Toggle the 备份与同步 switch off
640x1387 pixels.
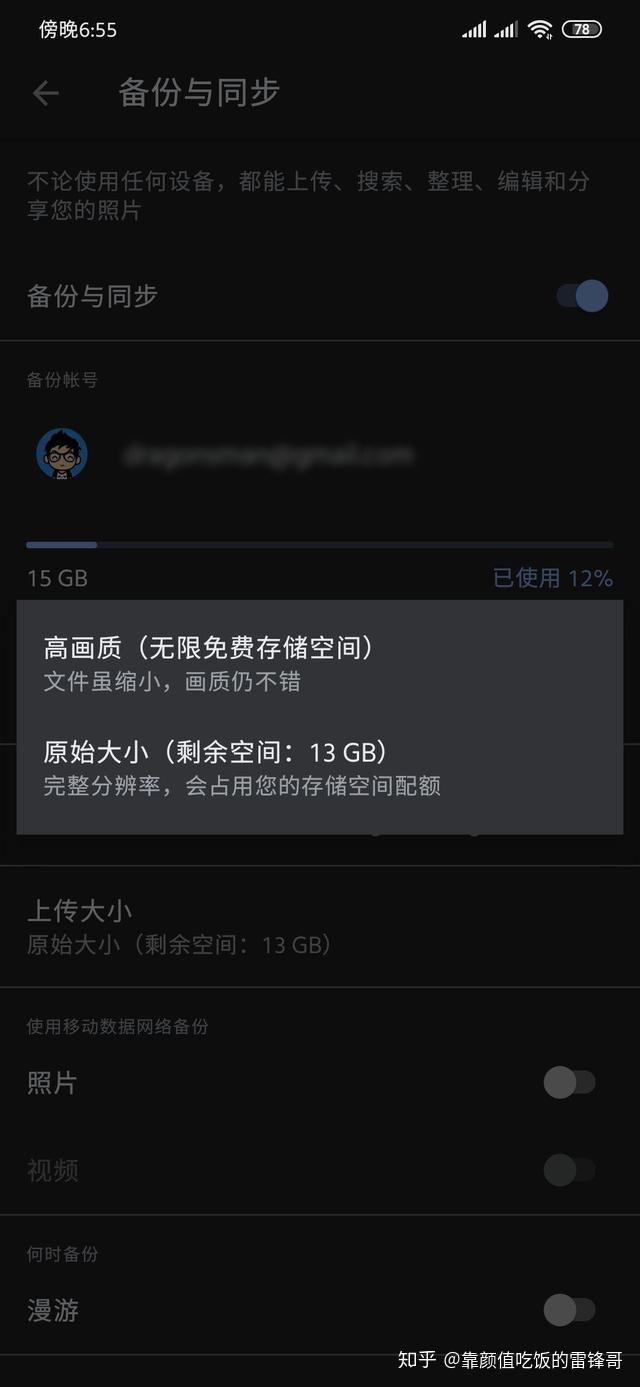(x=582, y=296)
